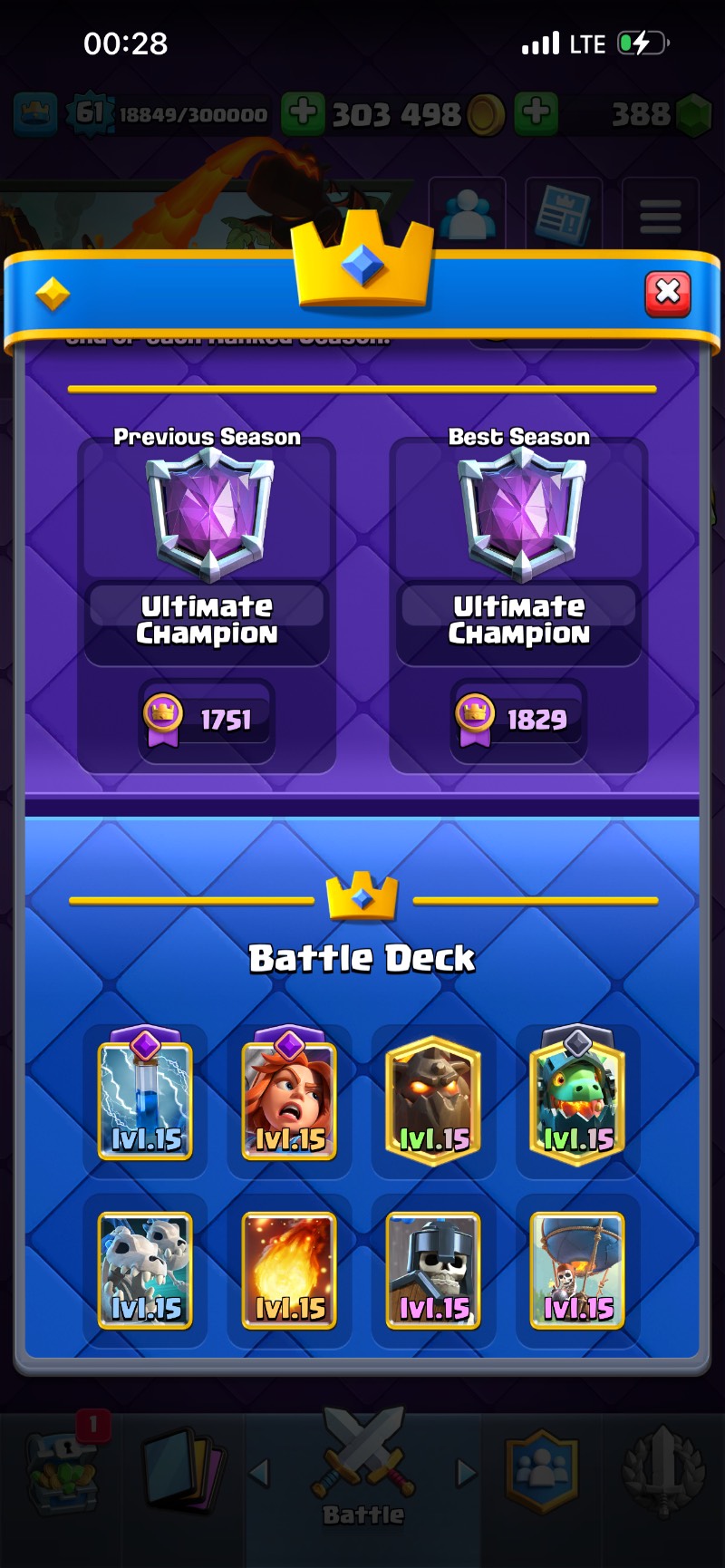Image resolution: width=725 pixels, height=1568 pixels.
Task: Open the Fireball card
Action: point(289,1271)
